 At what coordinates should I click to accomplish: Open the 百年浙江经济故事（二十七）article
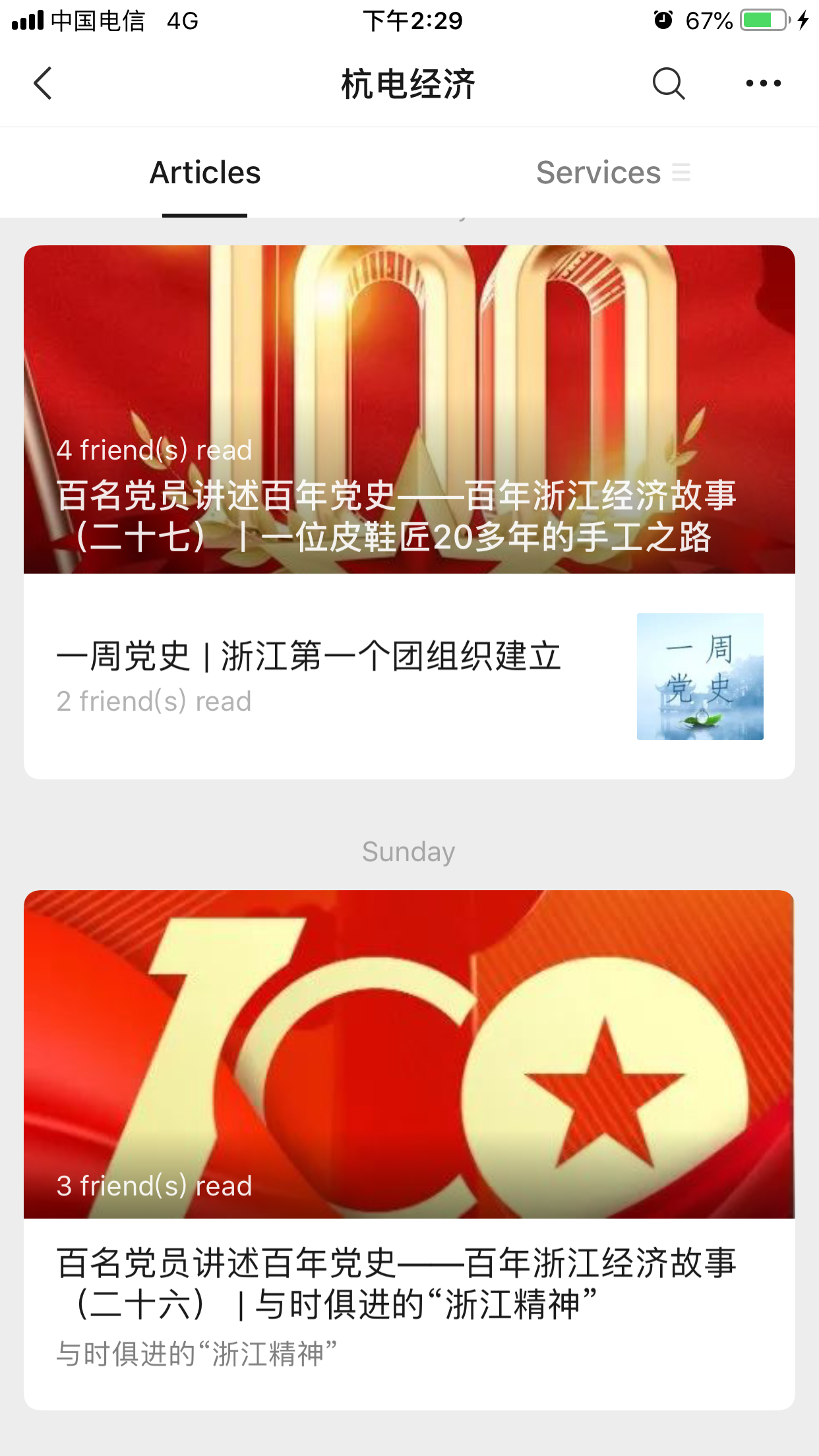(x=400, y=516)
